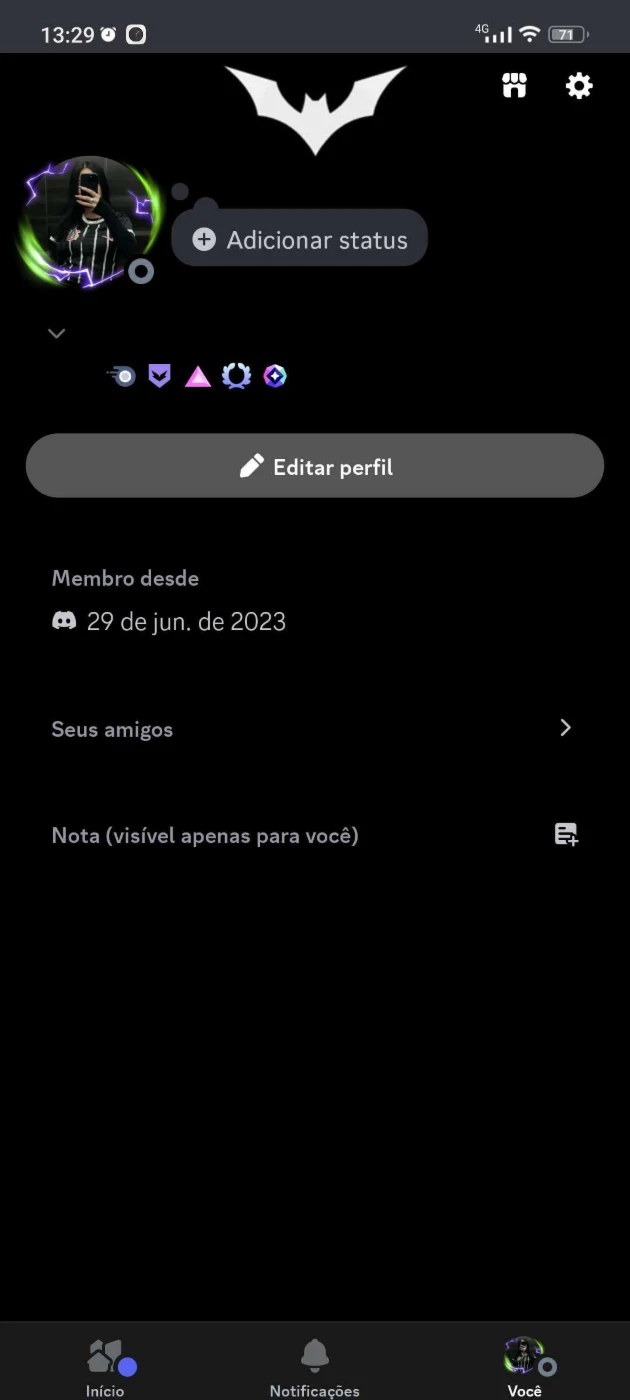Expand the account switcher chevron
Screen dimensions: 630x1400
pyautogui.click(x=57, y=333)
